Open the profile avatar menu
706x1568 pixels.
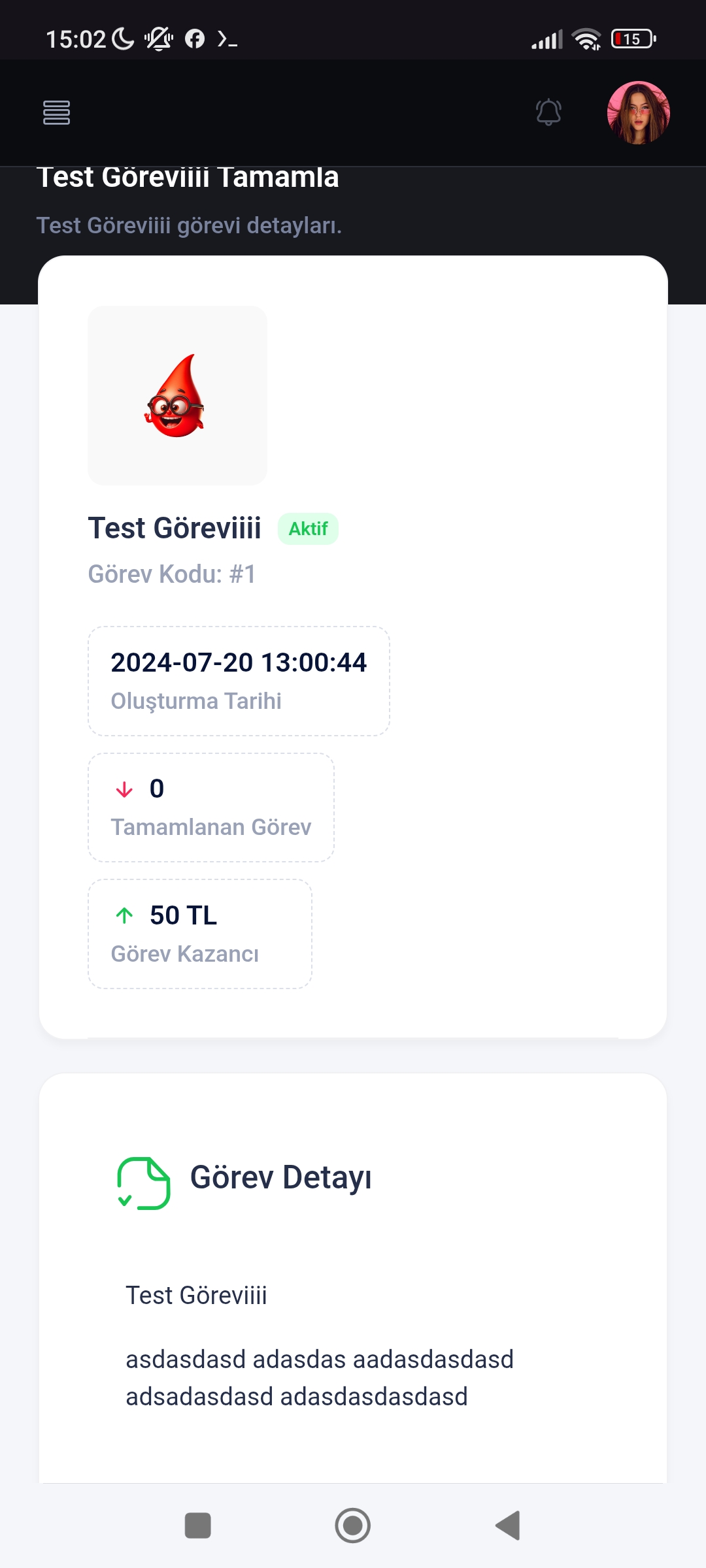(x=638, y=112)
